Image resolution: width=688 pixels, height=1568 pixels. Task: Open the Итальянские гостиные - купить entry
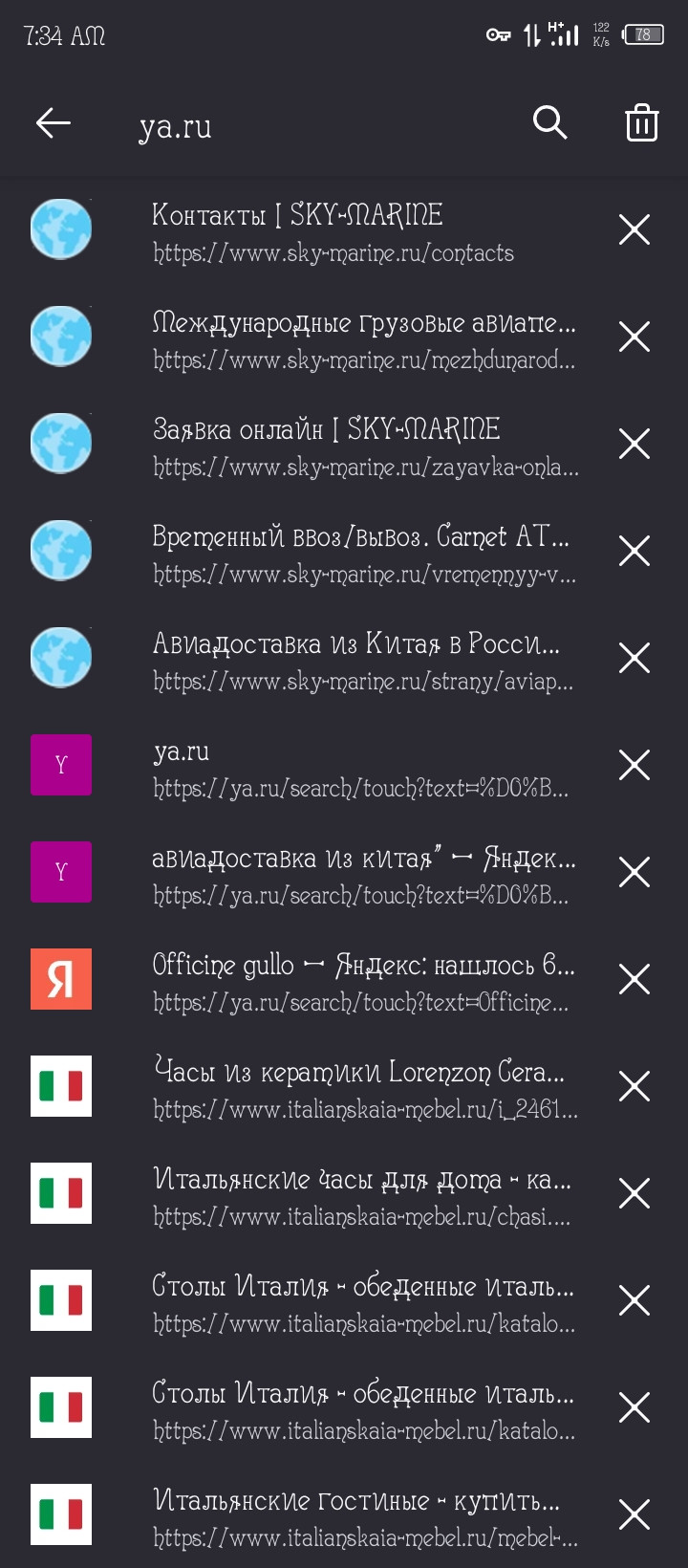(363, 1515)
